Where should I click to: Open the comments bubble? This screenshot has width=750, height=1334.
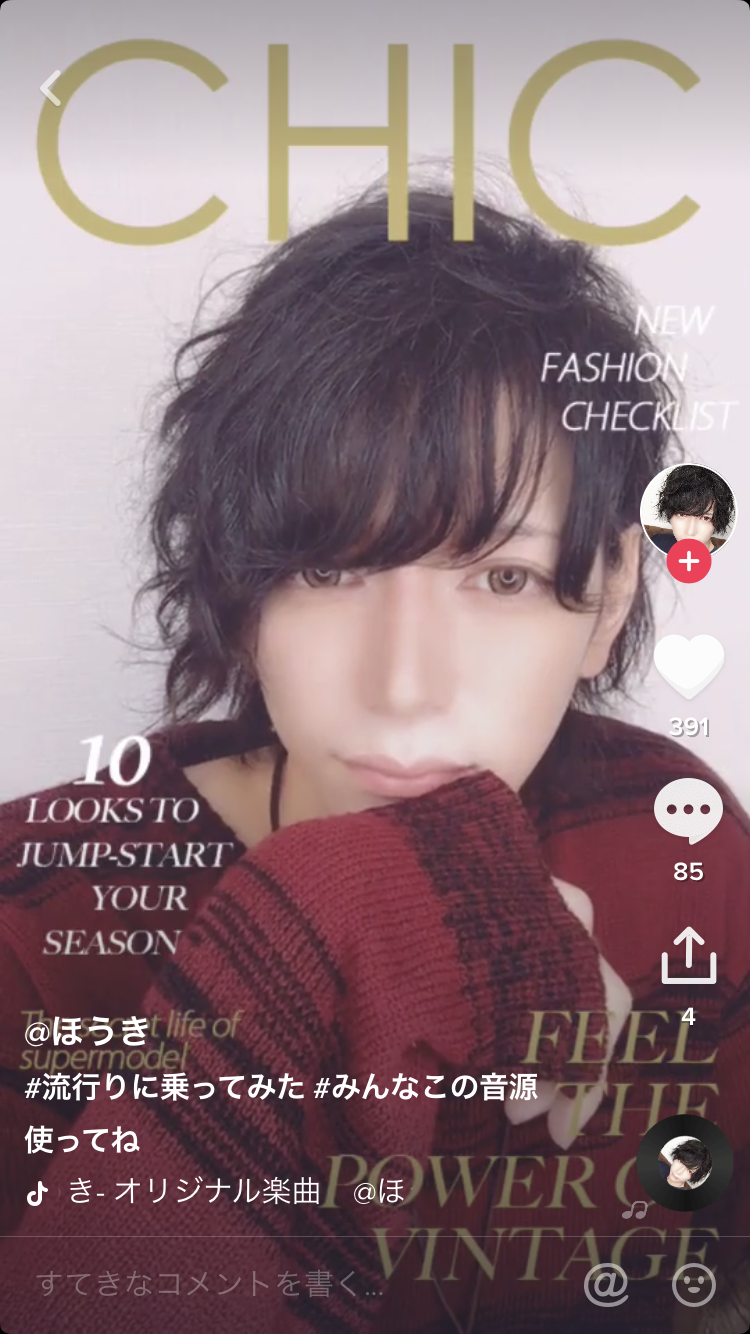[688, 811]
